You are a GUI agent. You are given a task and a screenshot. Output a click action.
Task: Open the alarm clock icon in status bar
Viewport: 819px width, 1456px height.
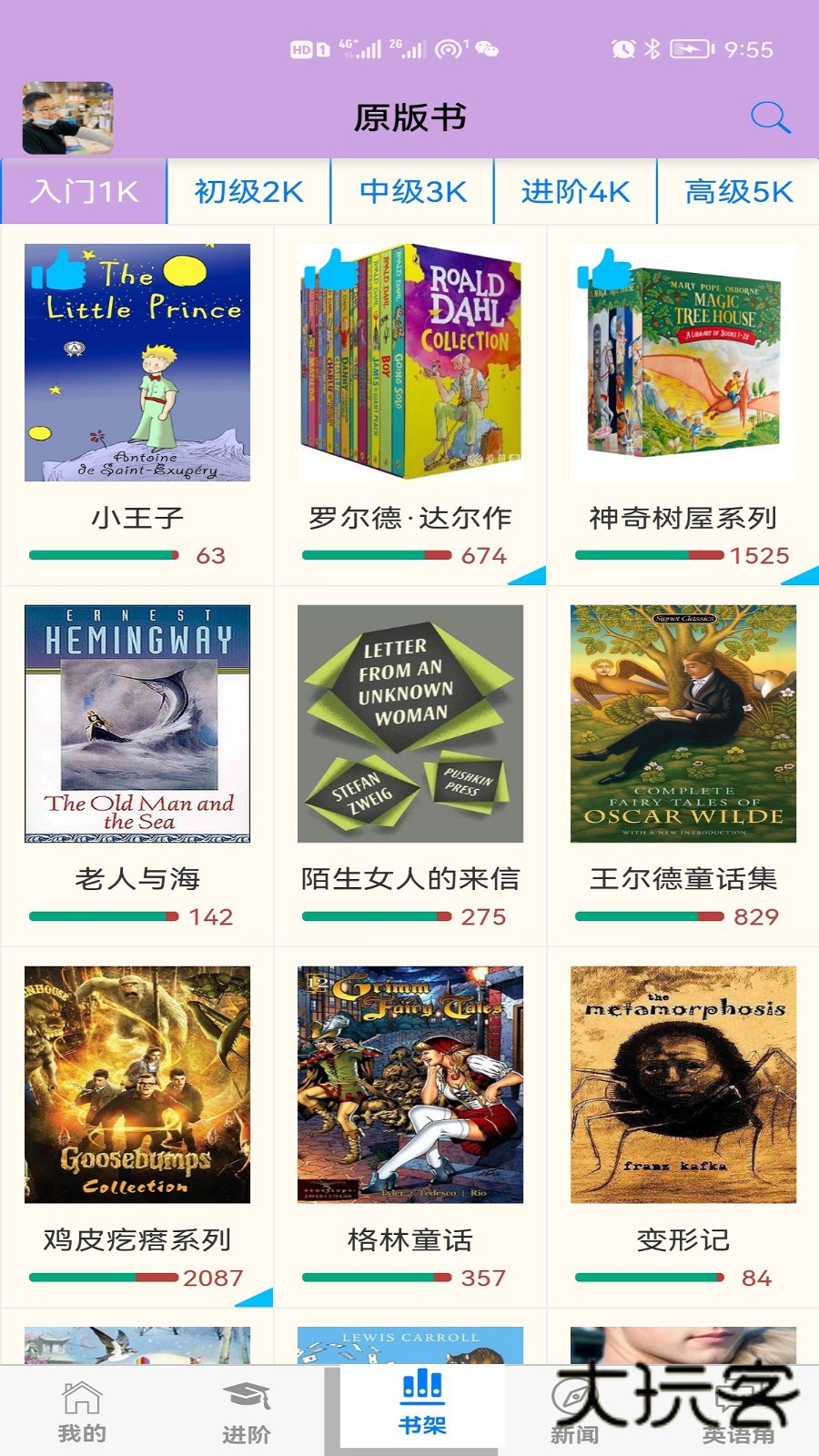[622, 50]
